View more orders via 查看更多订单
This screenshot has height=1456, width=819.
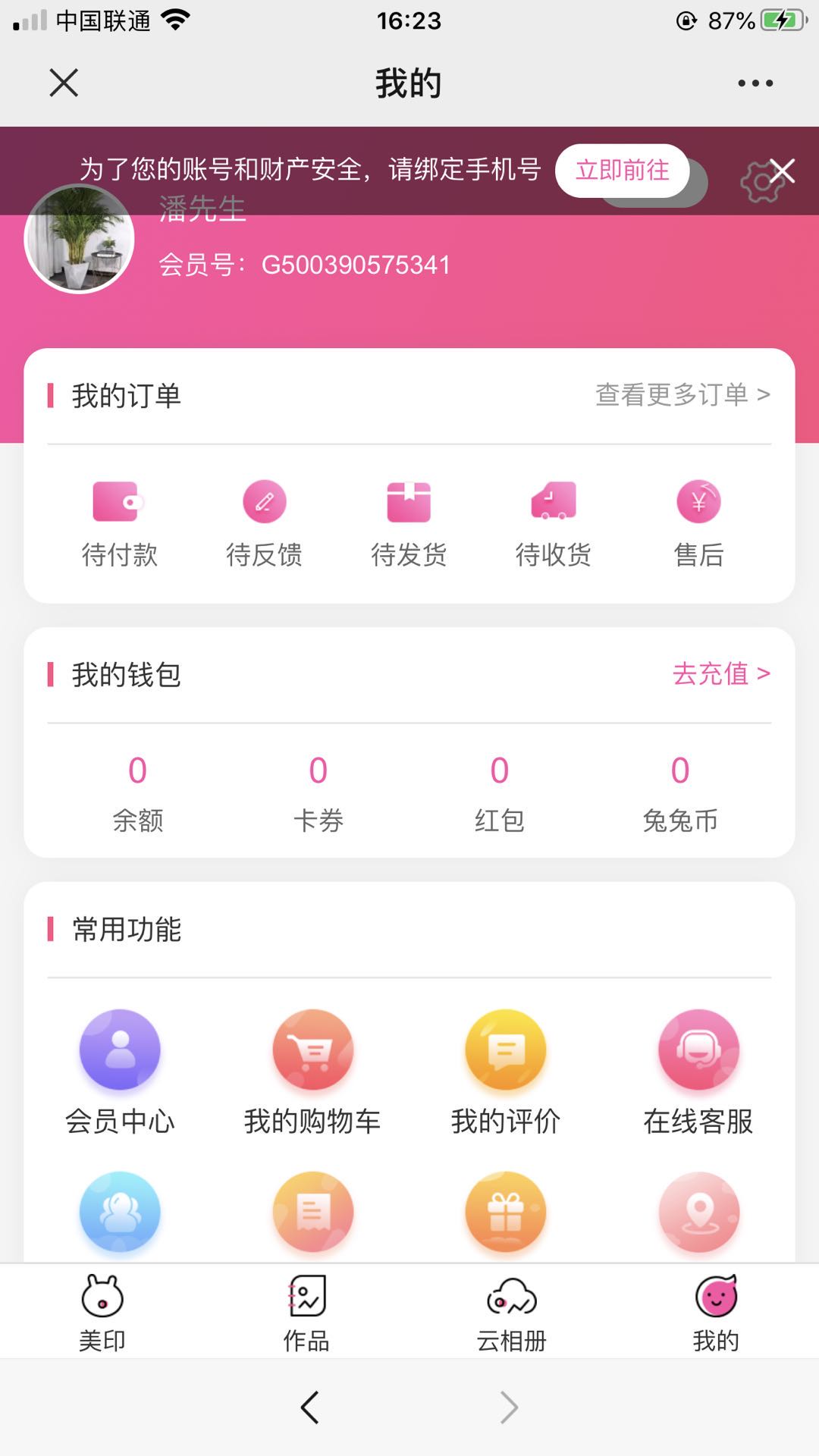point(682,394)
